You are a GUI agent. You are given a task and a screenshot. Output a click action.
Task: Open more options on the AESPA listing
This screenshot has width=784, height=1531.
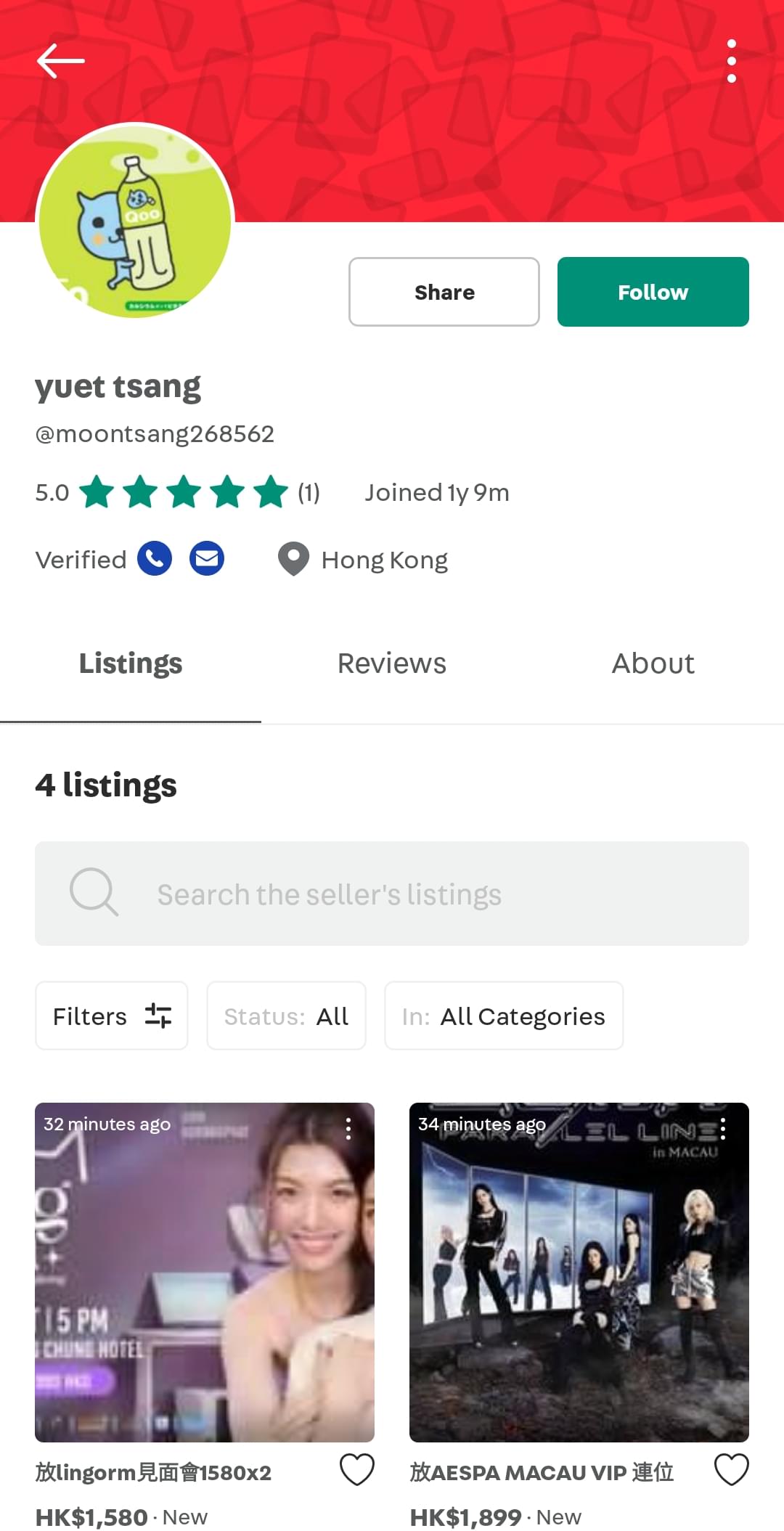[x=723, y=1129]
